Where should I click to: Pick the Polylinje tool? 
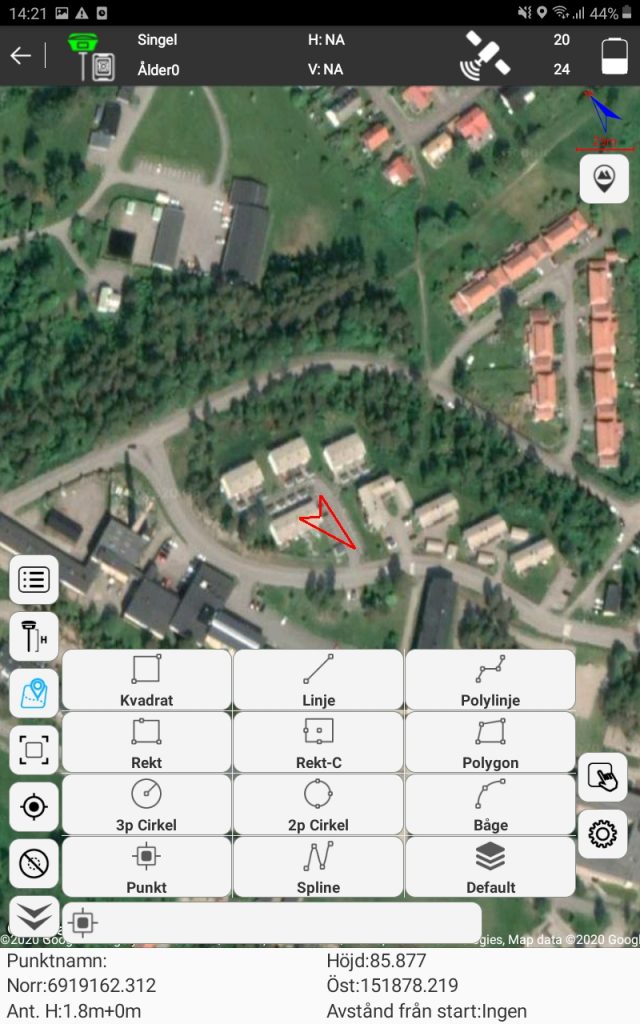point(490,680)
